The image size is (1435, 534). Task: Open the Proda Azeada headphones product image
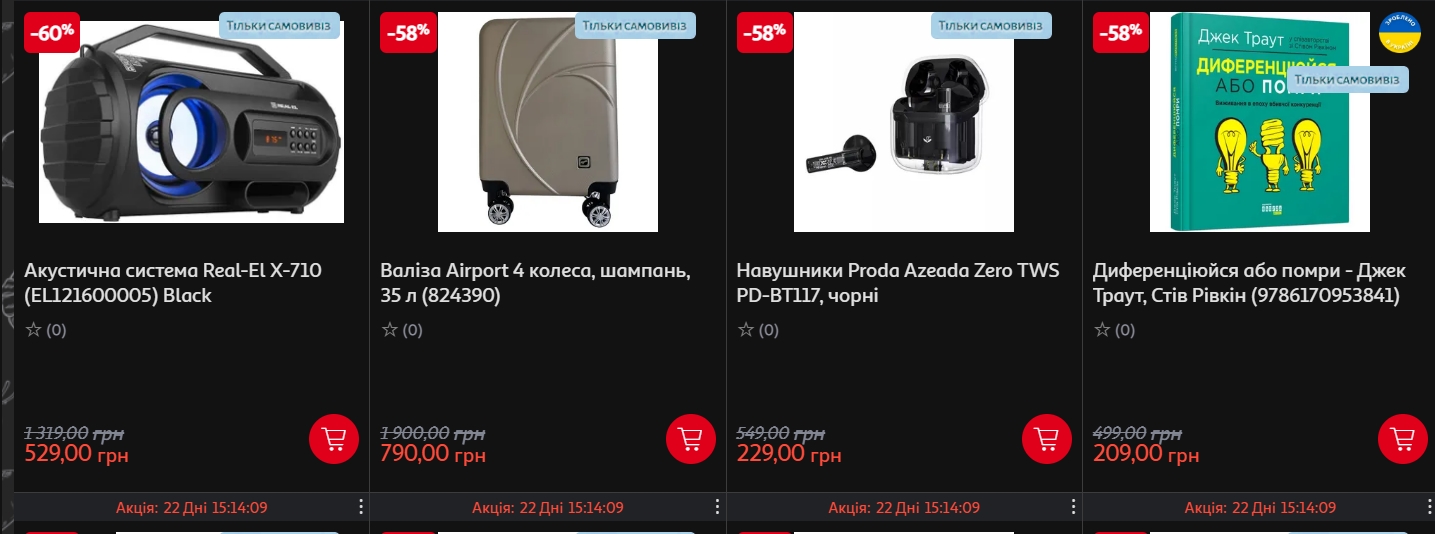903,122
